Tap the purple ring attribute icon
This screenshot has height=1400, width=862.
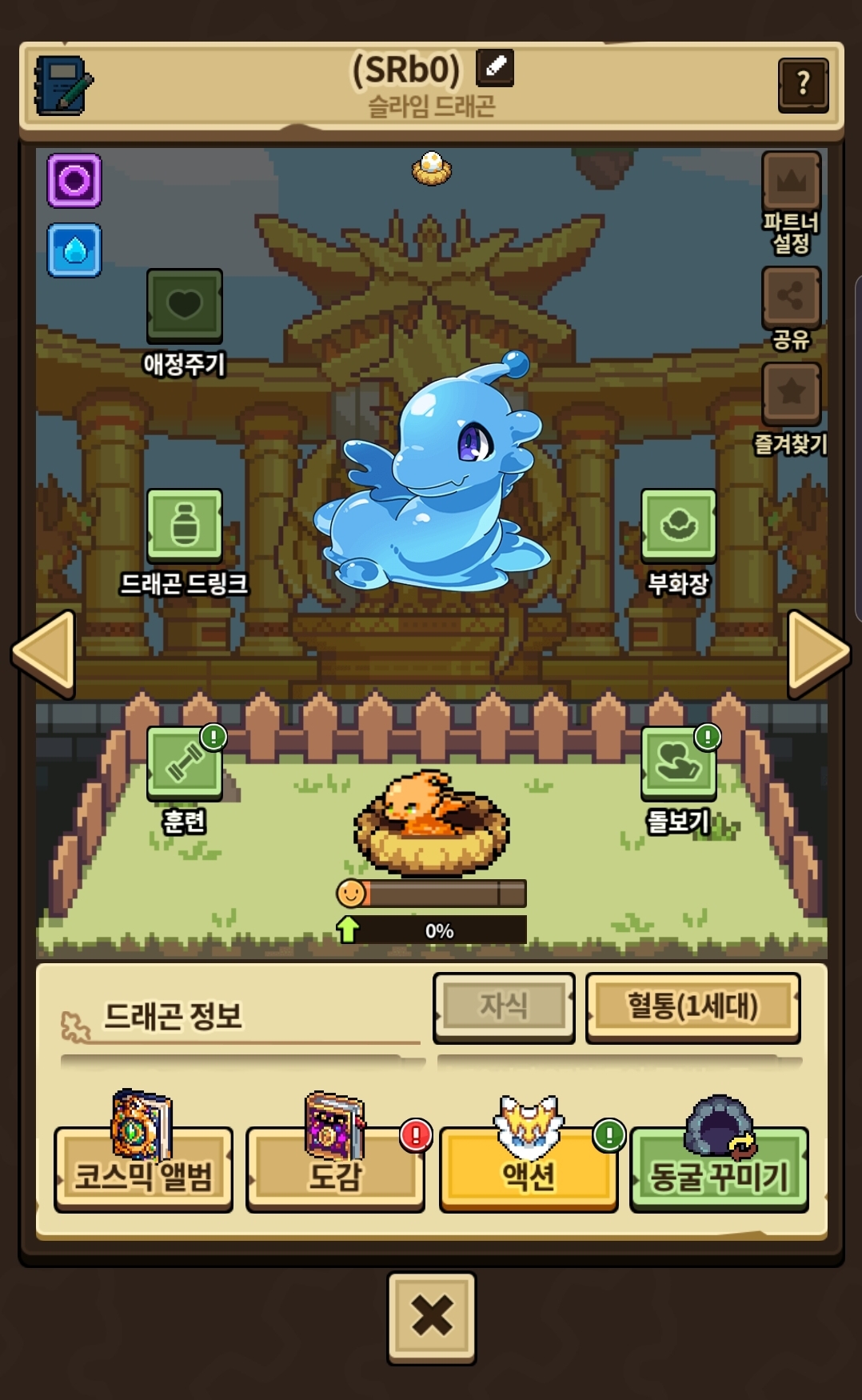[x=74, y=180]
